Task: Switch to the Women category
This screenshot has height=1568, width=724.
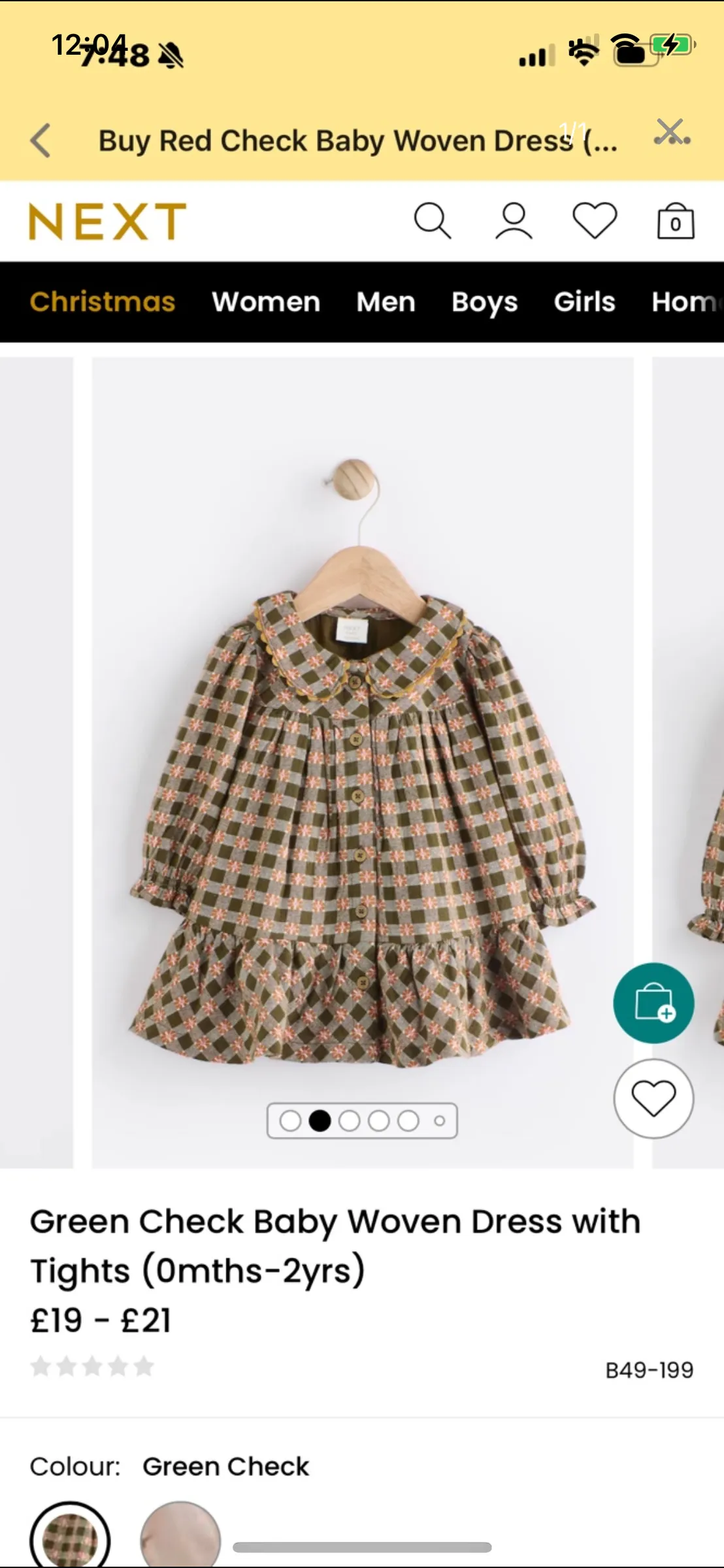Action: pos(266,302)
